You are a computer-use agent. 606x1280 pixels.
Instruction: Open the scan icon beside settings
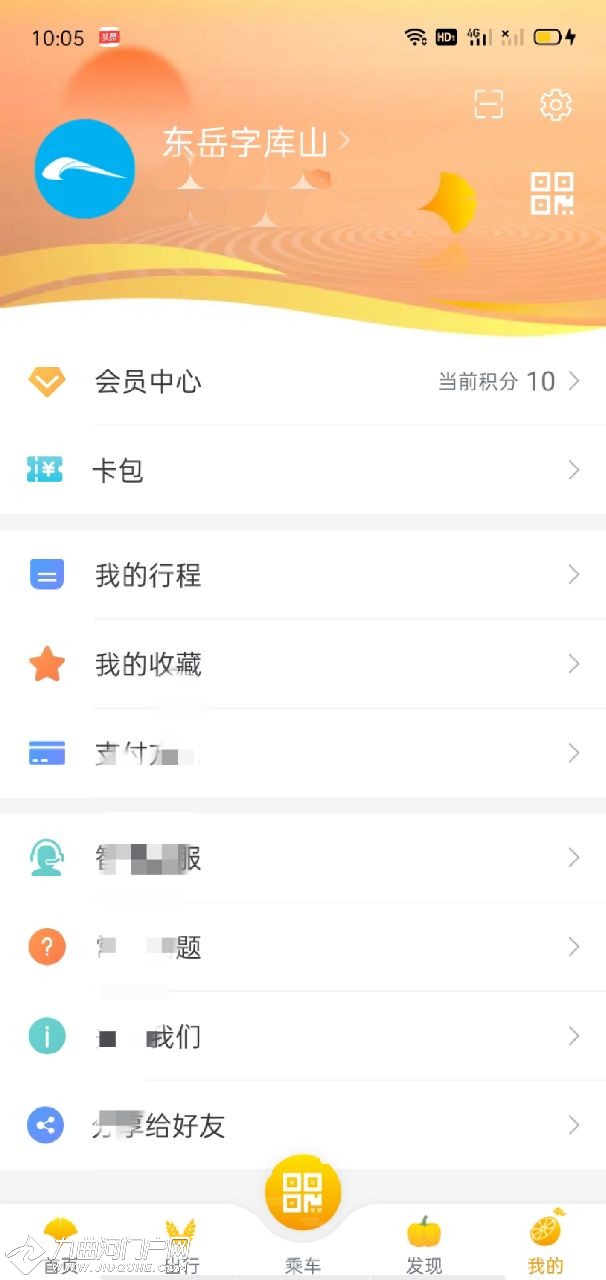(489, 105)
